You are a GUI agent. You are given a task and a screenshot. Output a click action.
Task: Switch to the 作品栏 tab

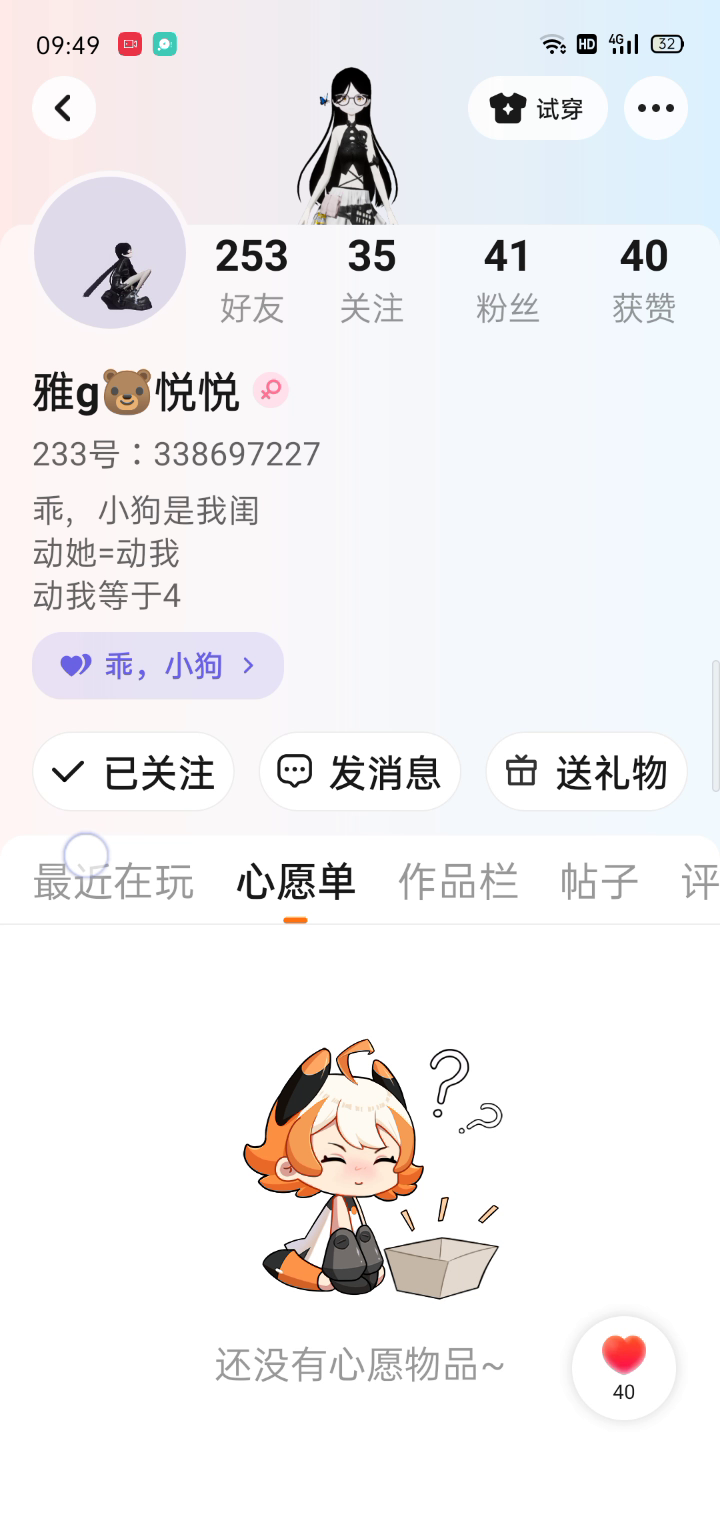(458, 882)
